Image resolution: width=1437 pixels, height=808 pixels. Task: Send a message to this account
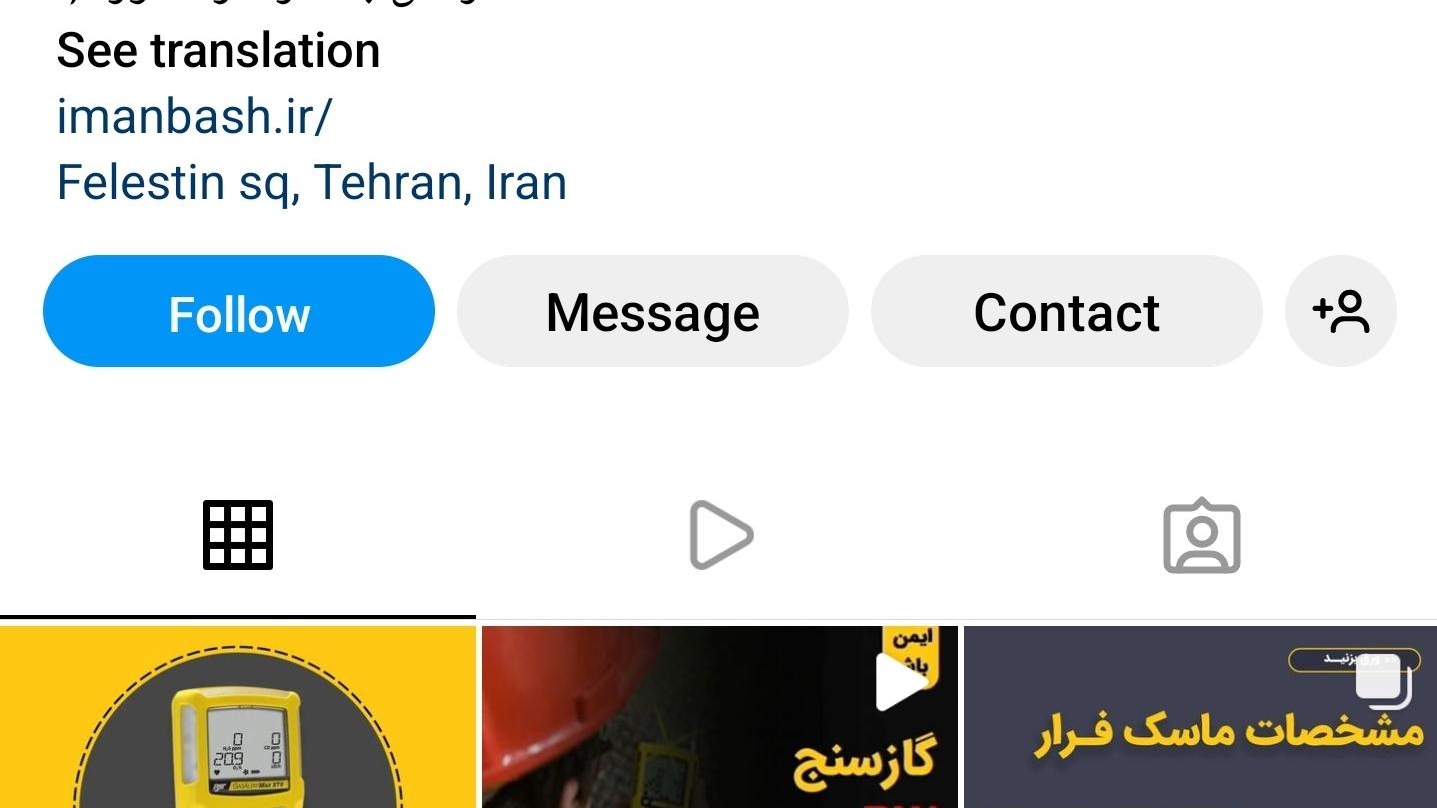[x=652, y=312]
